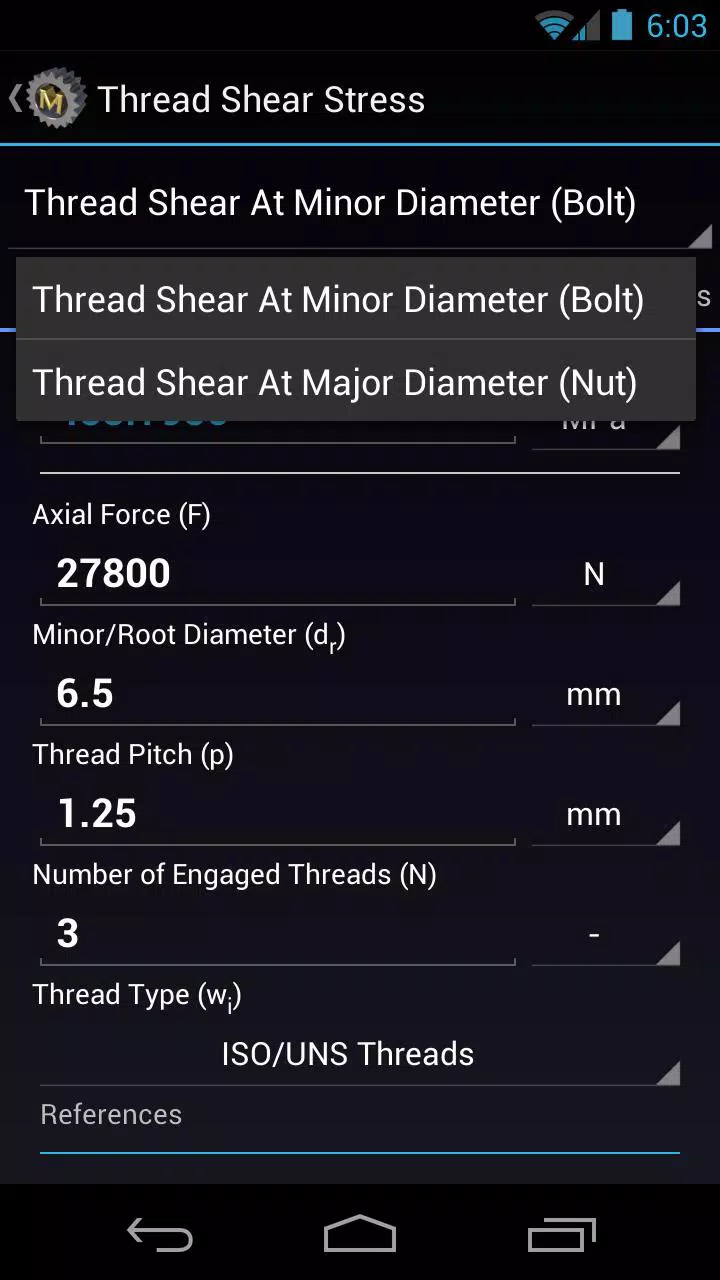
Task: Open the recent apps view
Action: pos(561,1234)
